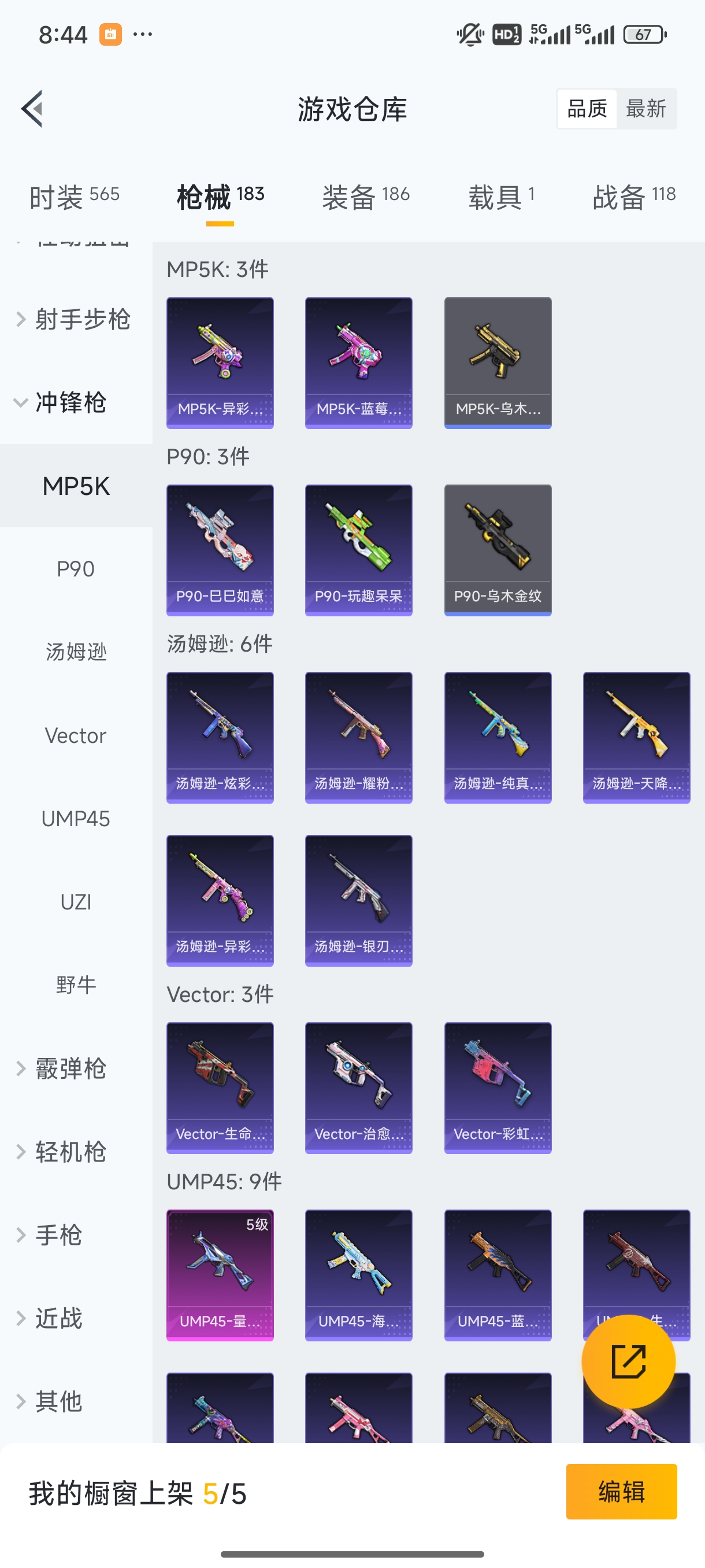Switch to the 时装 tab
This screenshot has width=705, height=1568.
tap(74, 197)
